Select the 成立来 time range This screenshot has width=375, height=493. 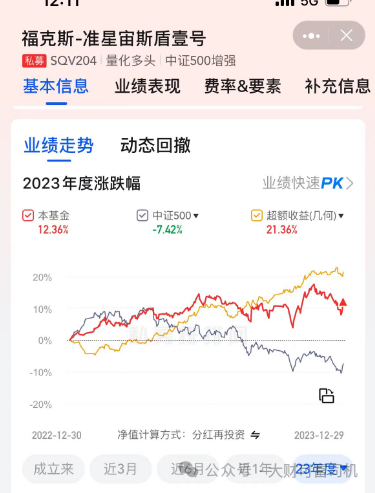click(x=53, y=469)
